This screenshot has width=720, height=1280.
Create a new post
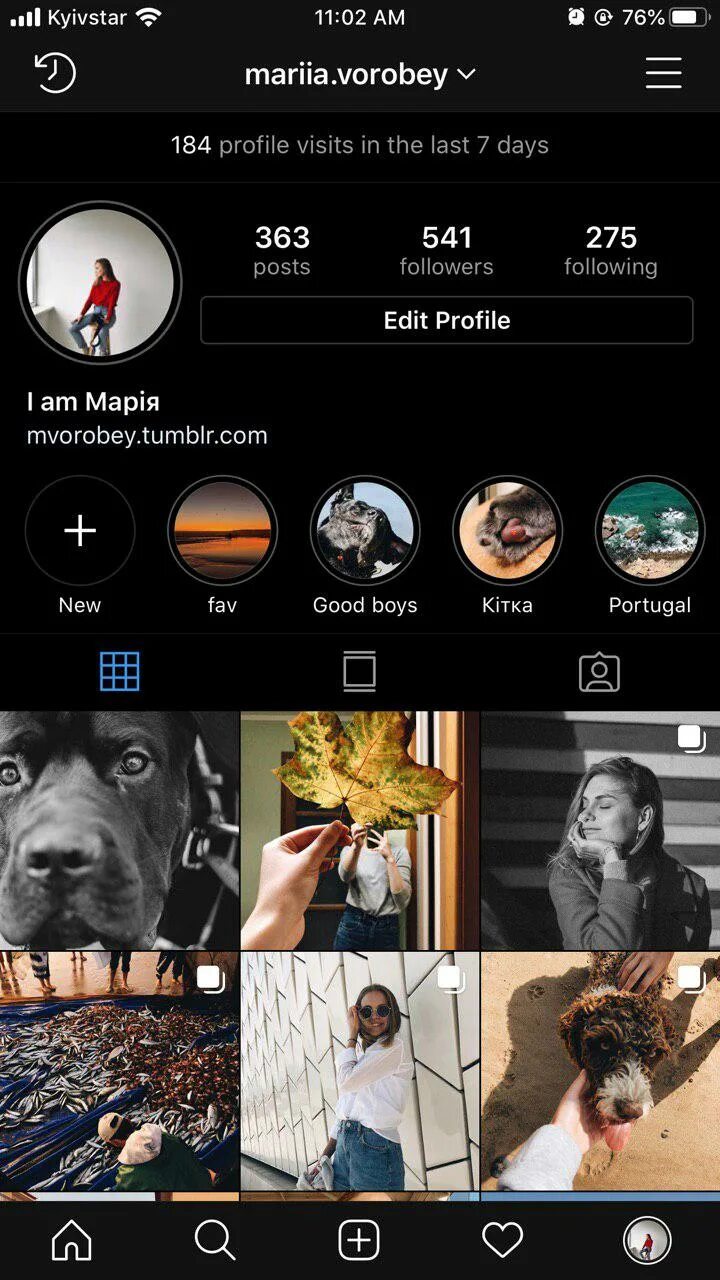[359, 1241]
